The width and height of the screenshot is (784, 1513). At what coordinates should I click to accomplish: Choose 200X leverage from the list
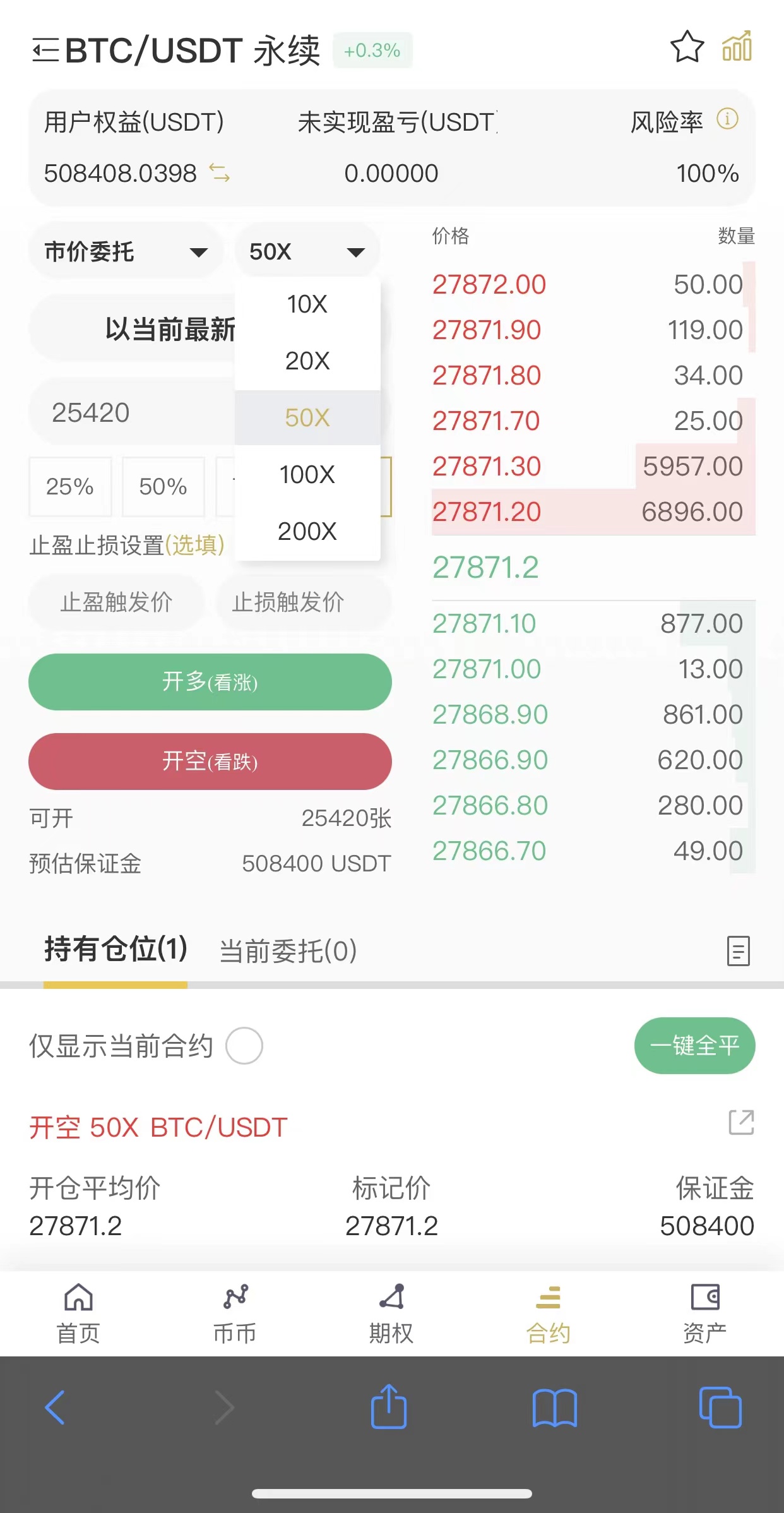point(307,532)
